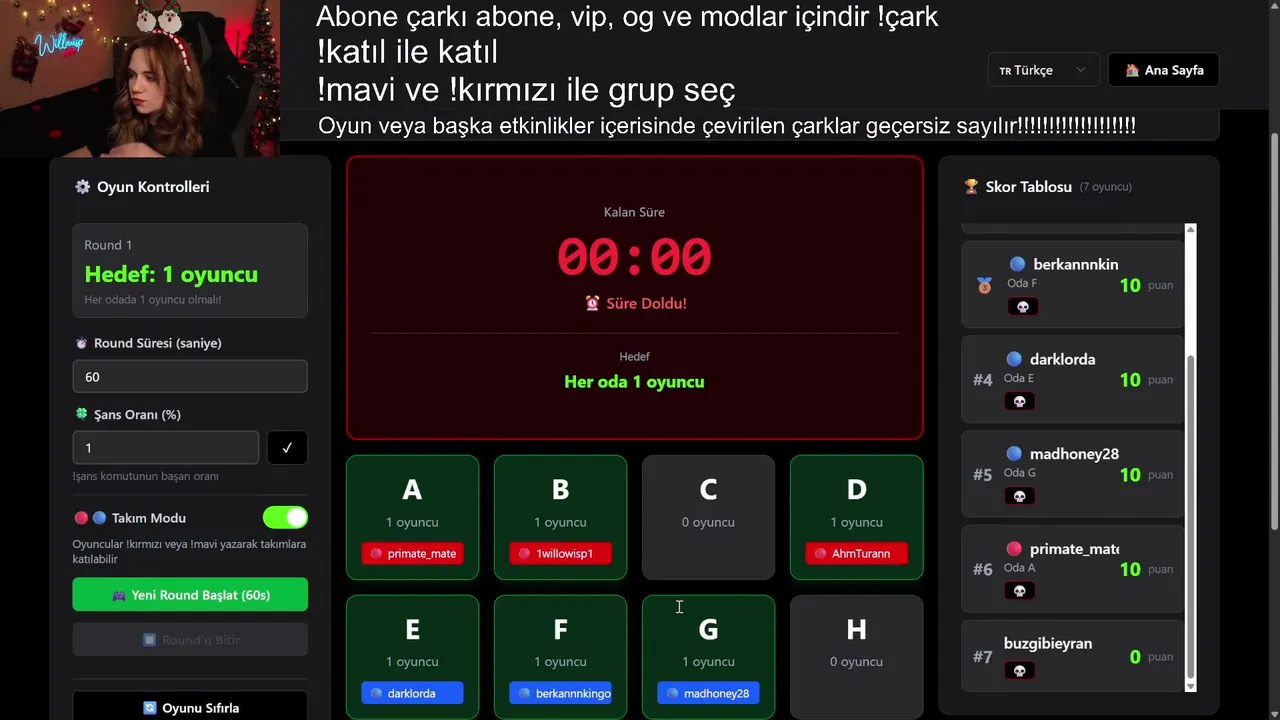
Task: Focus the Şans Oranı percentage field
Action: (x=165, y=448)
